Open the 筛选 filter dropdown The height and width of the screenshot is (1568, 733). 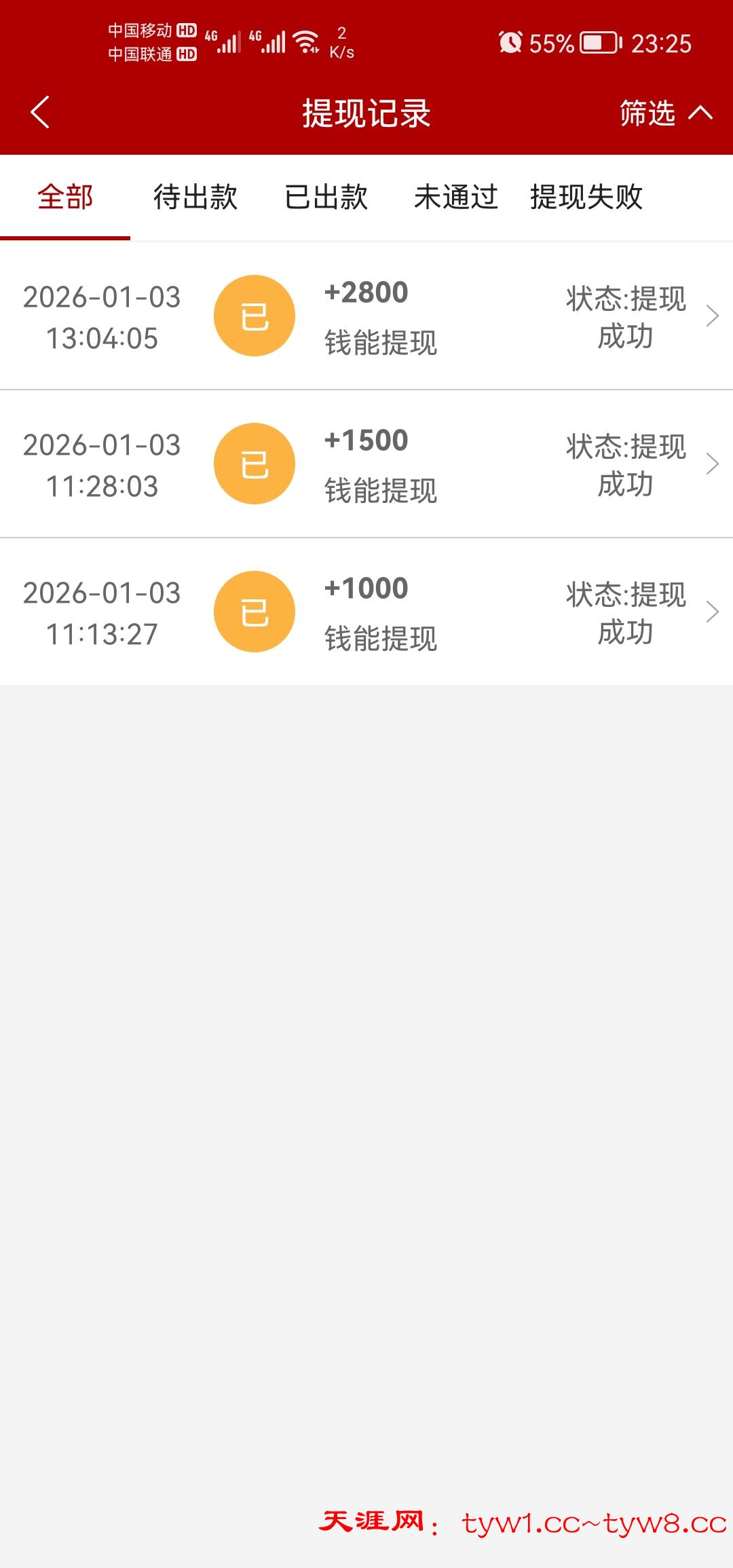[x=665, y=113]
